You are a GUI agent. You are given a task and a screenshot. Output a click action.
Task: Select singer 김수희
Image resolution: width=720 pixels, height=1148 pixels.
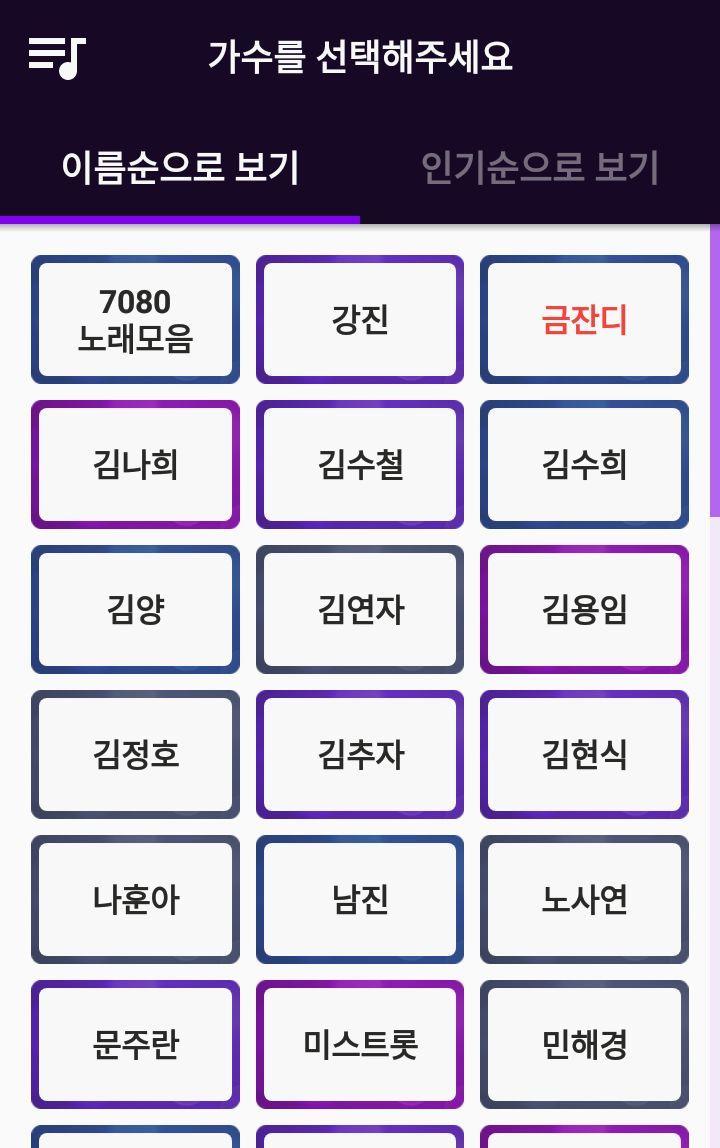(584, 464)
